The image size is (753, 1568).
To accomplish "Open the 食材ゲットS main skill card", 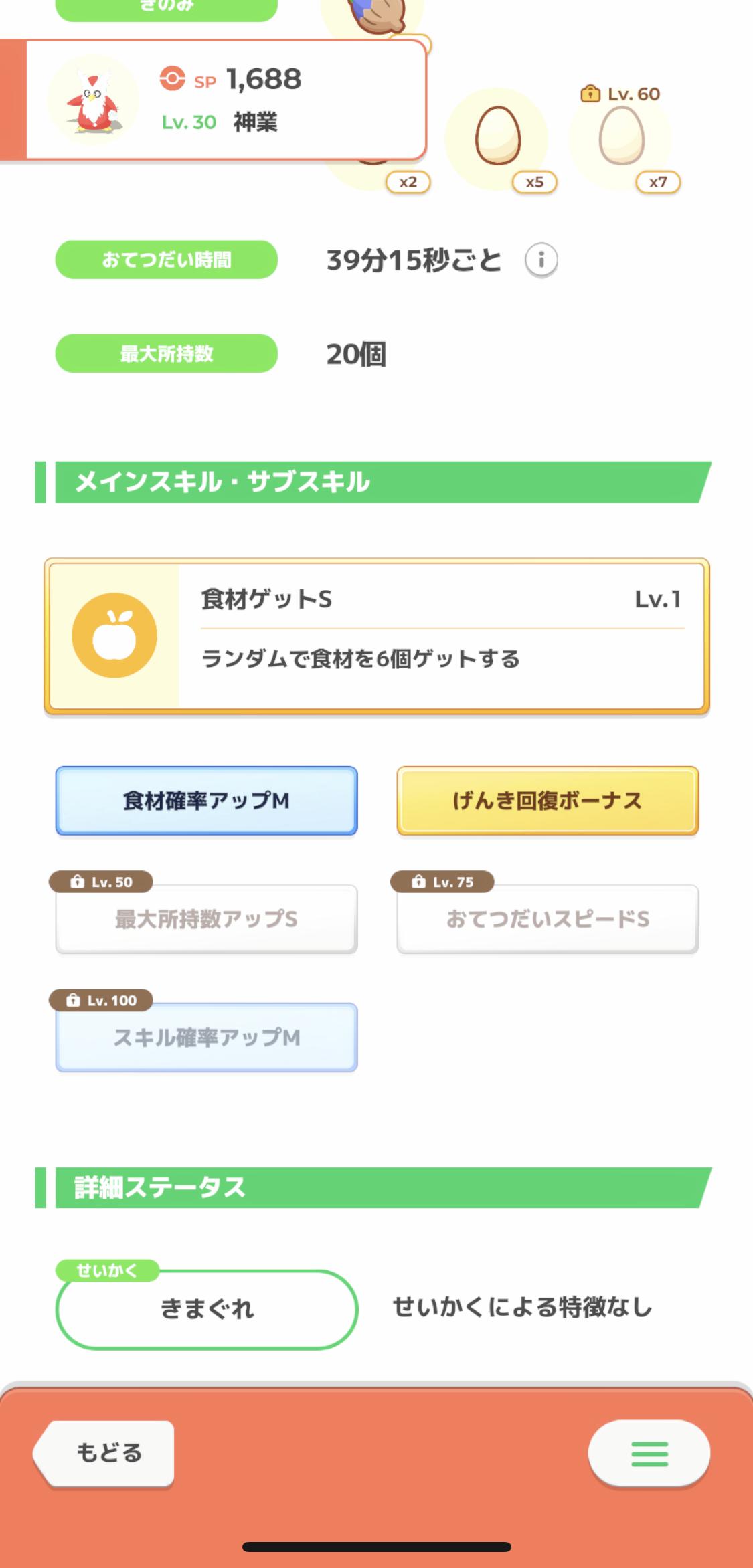I will pyautogui.click(x=377, y=636).
